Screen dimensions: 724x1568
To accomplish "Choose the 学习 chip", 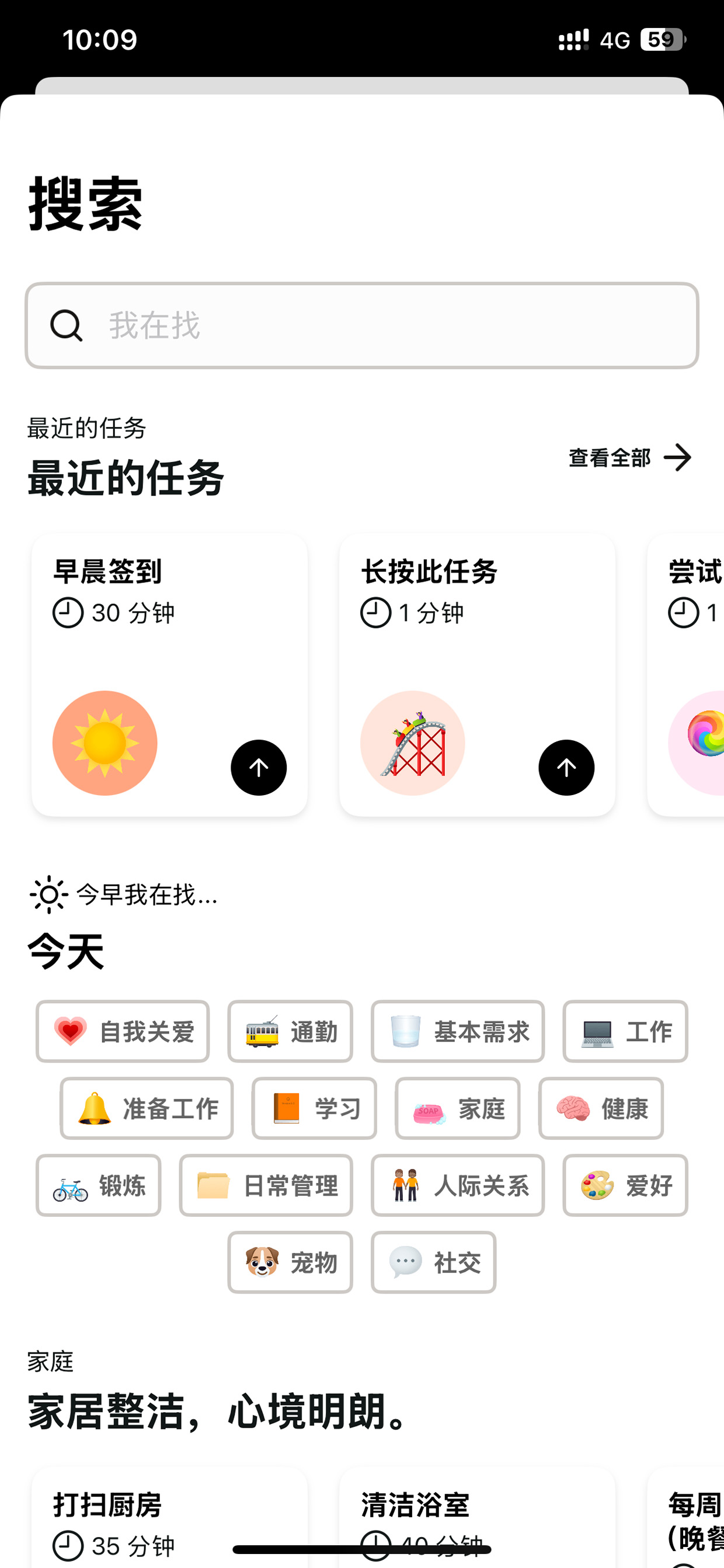I will [315, 1108].
